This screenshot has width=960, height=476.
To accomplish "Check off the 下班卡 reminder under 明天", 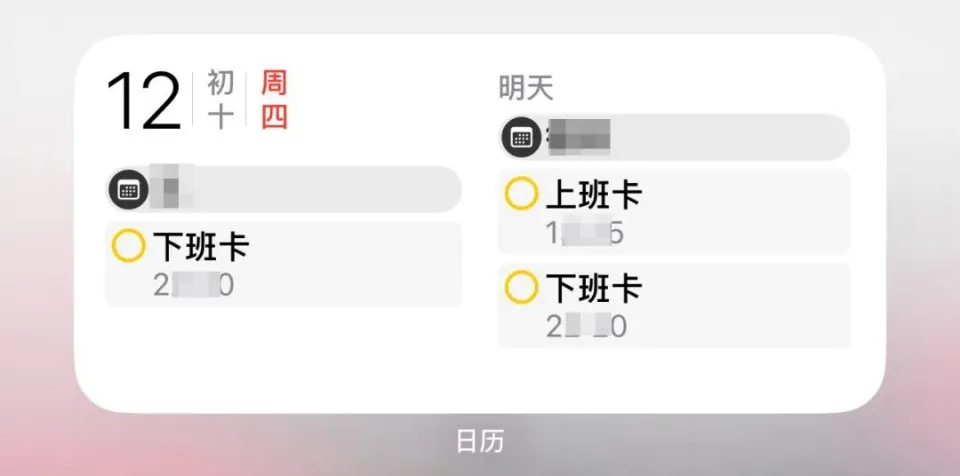I will pyautogui.click(x=521, y=288).
